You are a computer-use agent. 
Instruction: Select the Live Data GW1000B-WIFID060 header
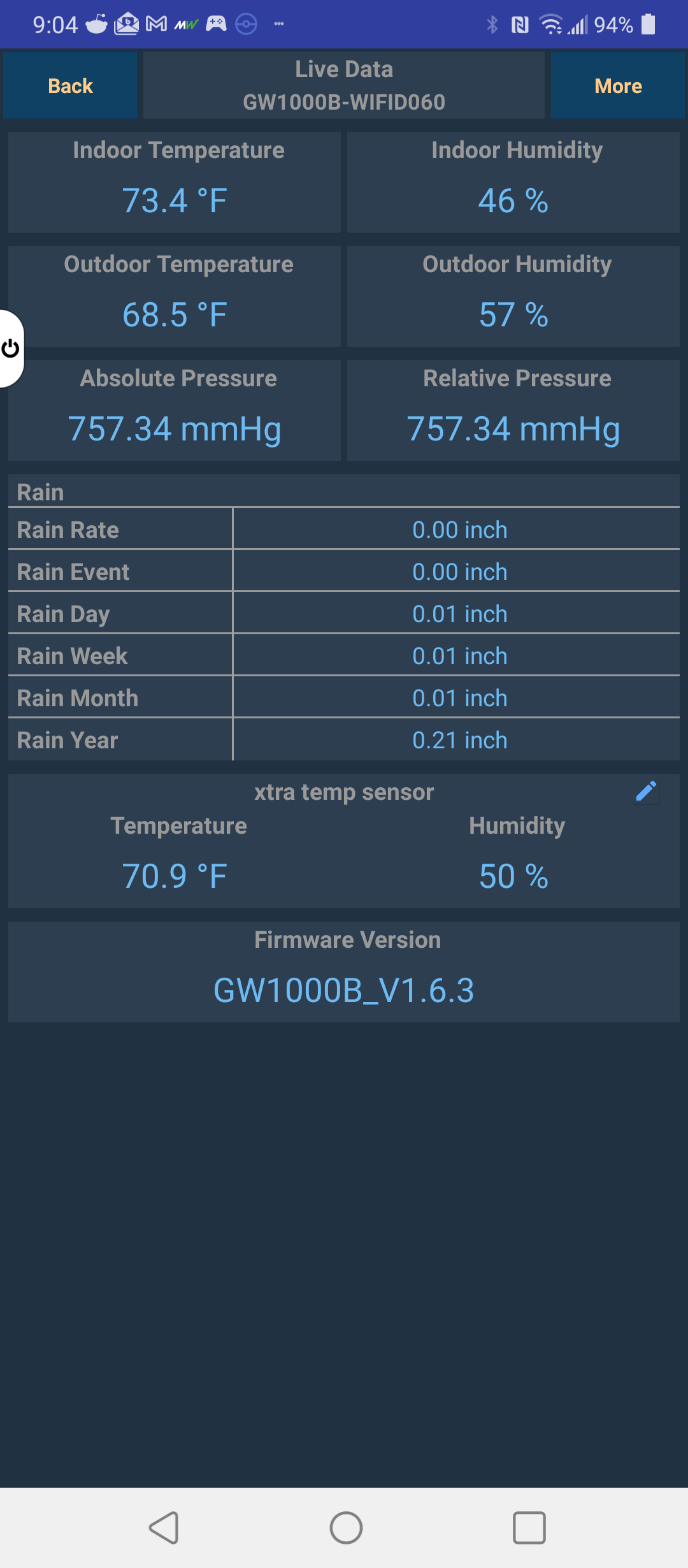(344, 85)
